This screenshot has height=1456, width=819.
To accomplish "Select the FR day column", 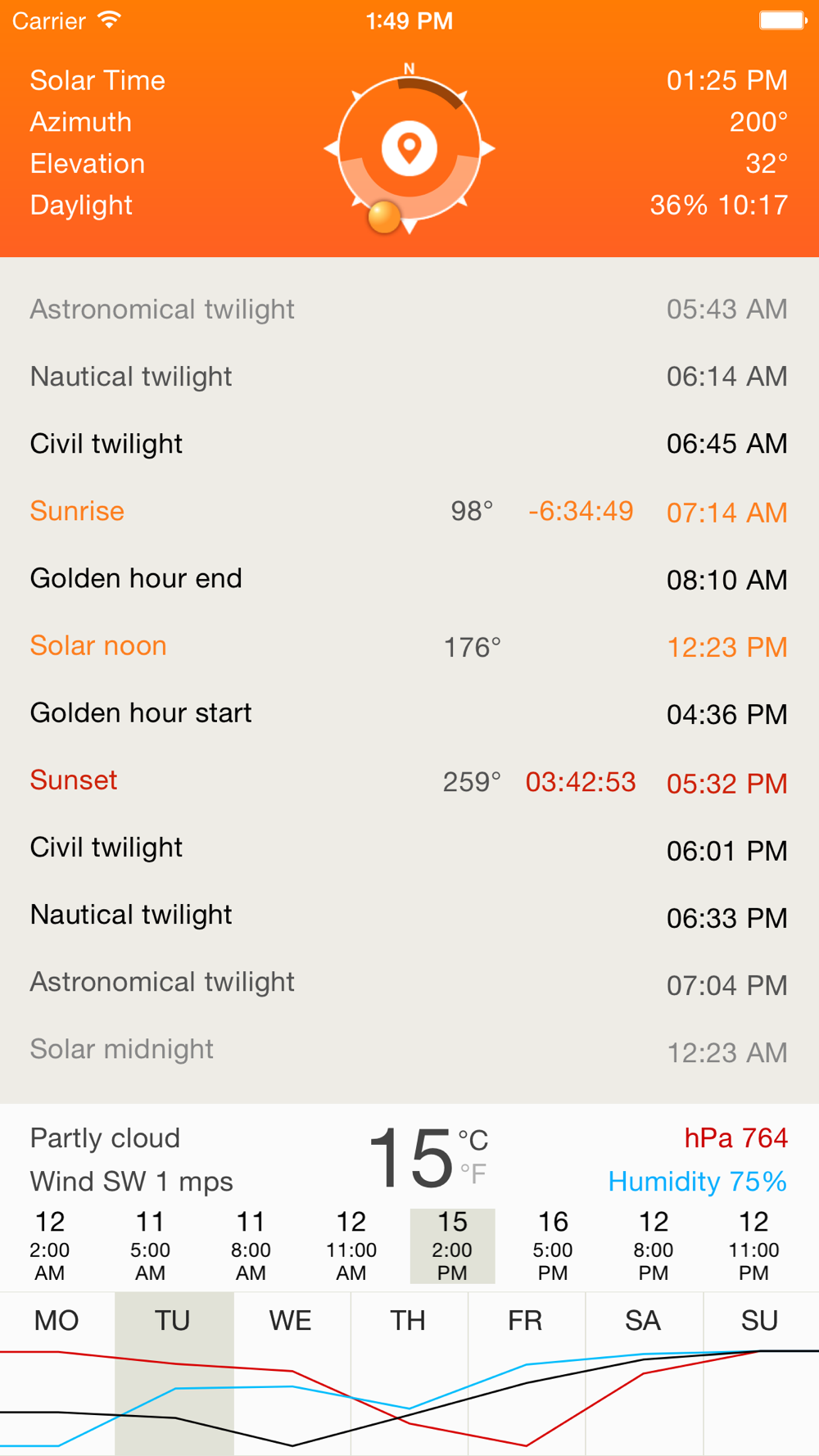I will click(526, 1373).
